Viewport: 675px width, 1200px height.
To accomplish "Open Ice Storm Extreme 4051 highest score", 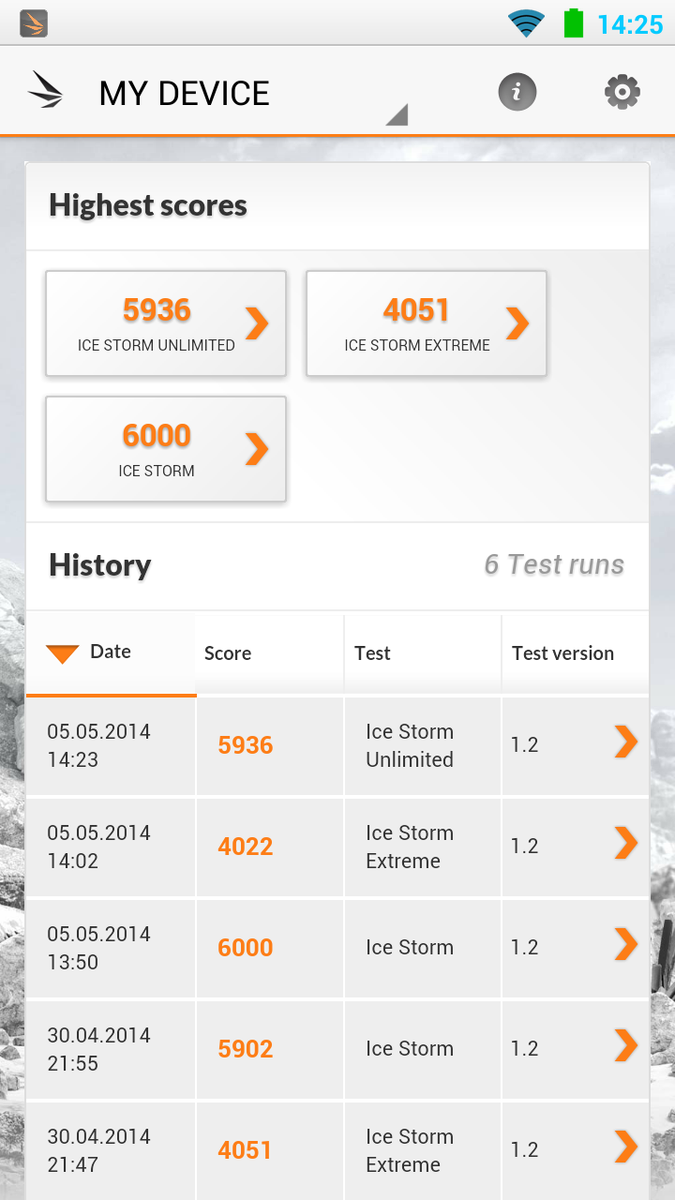I will [x=426, y=324].
